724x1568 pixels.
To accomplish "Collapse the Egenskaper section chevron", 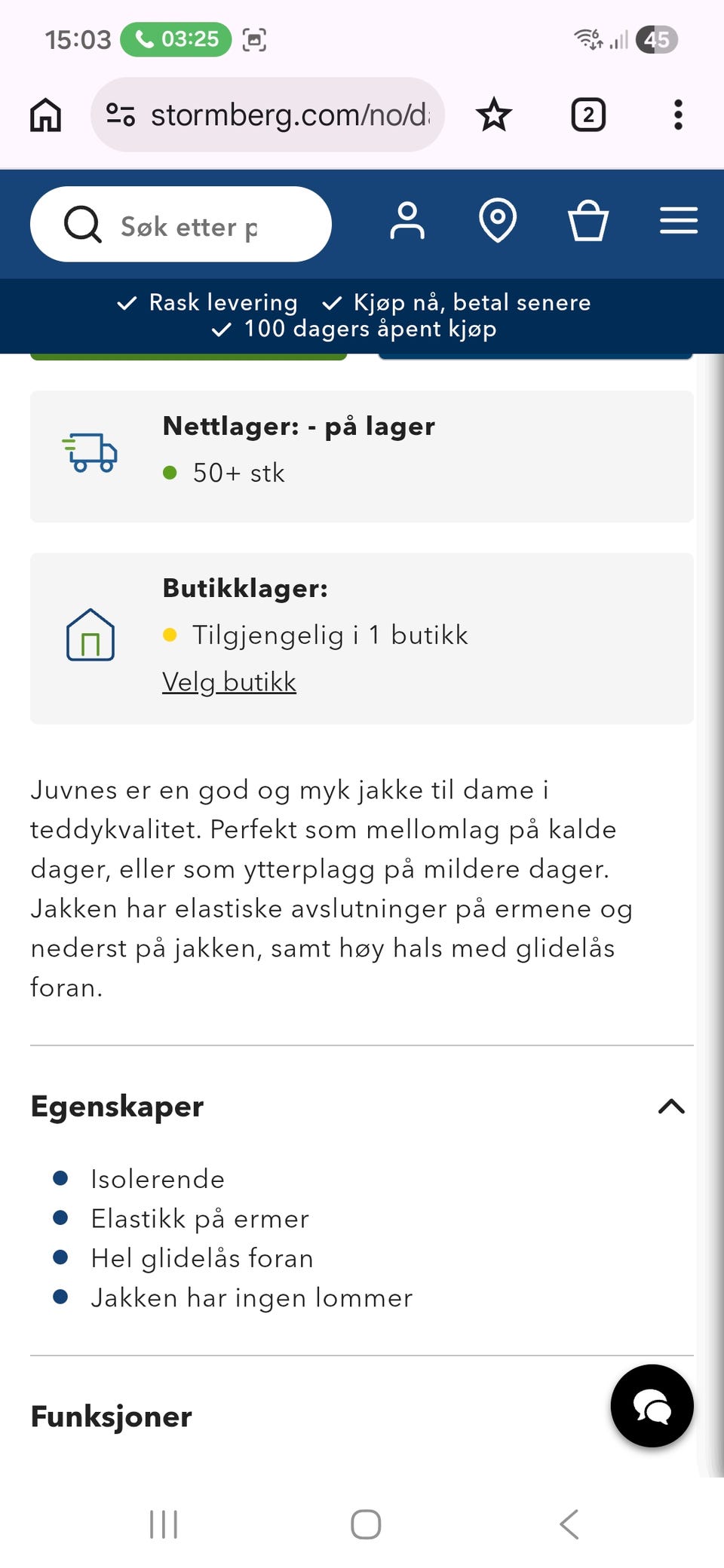I will coord(670,1106).
